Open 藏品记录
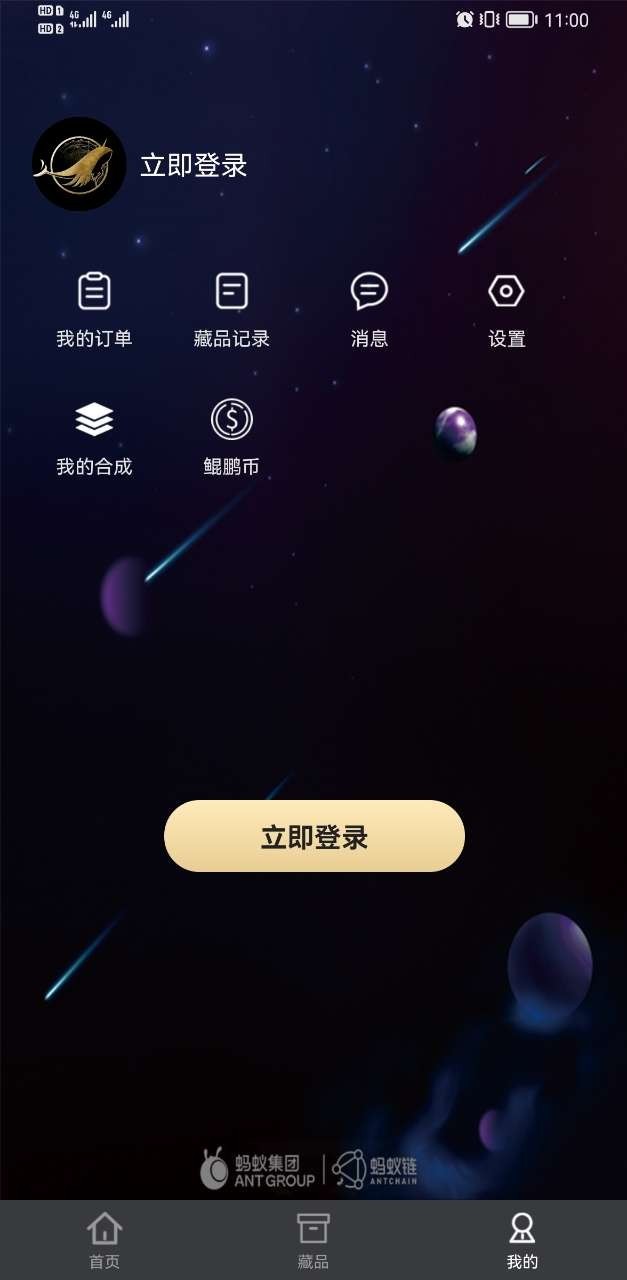 tap(232, 310)
